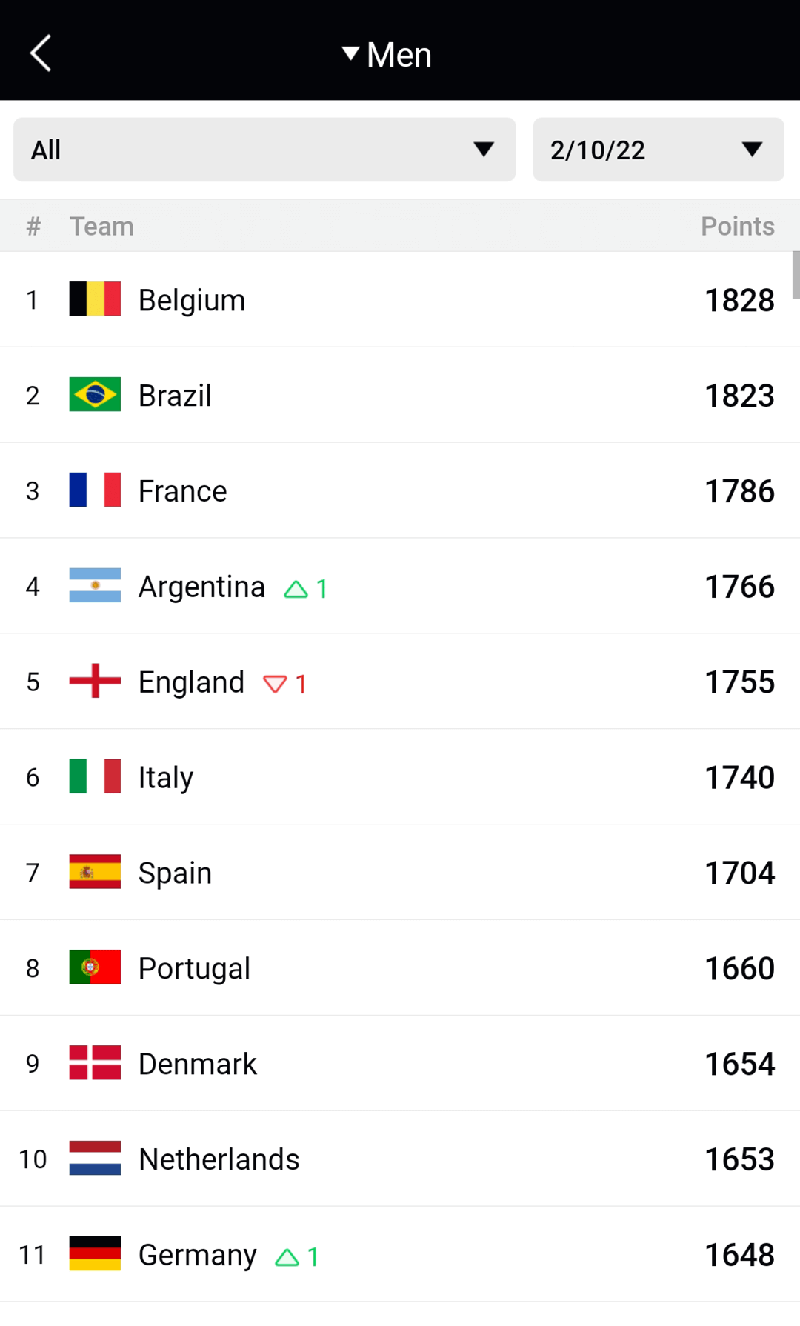Open the Netherlands row

click(400, 1159)
